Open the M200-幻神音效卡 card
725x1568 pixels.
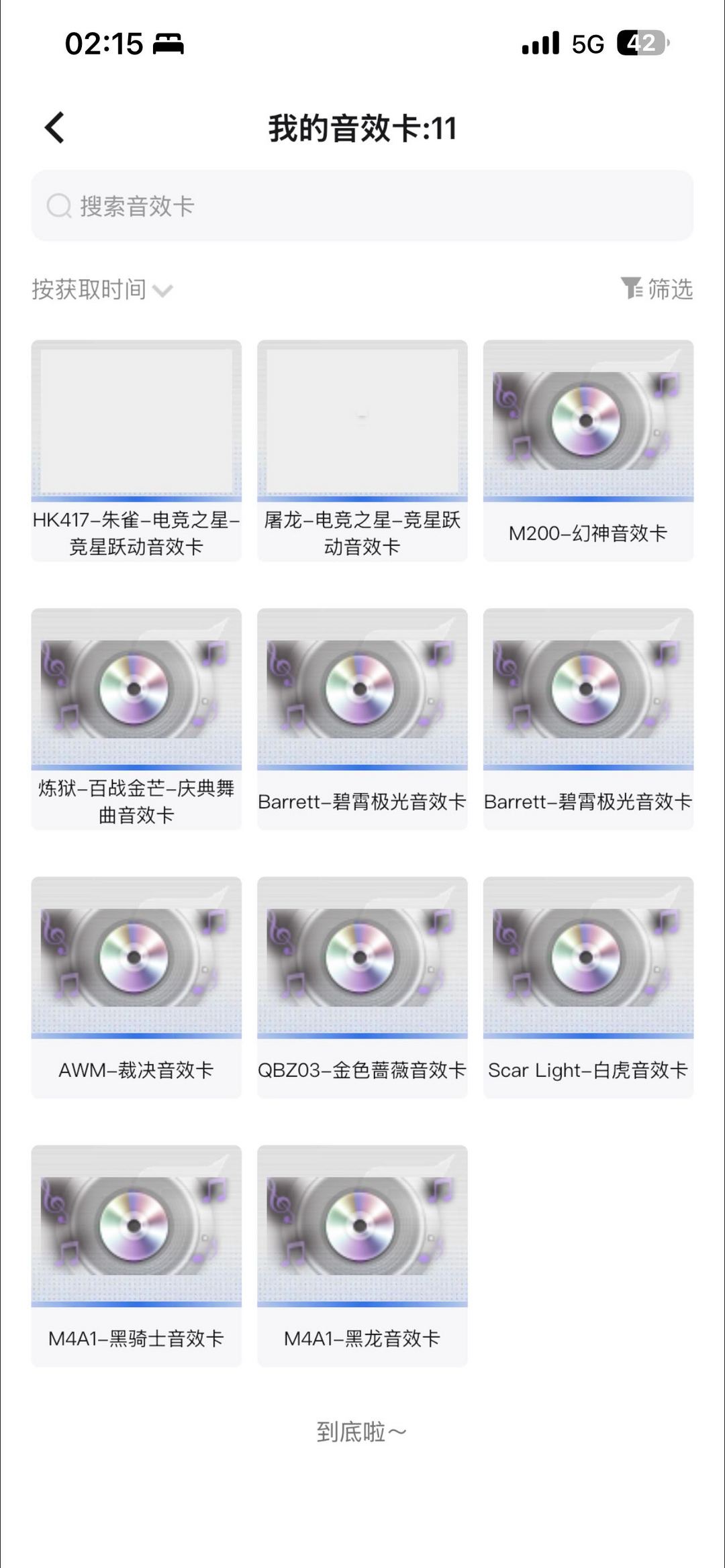(x=588, y=450)
